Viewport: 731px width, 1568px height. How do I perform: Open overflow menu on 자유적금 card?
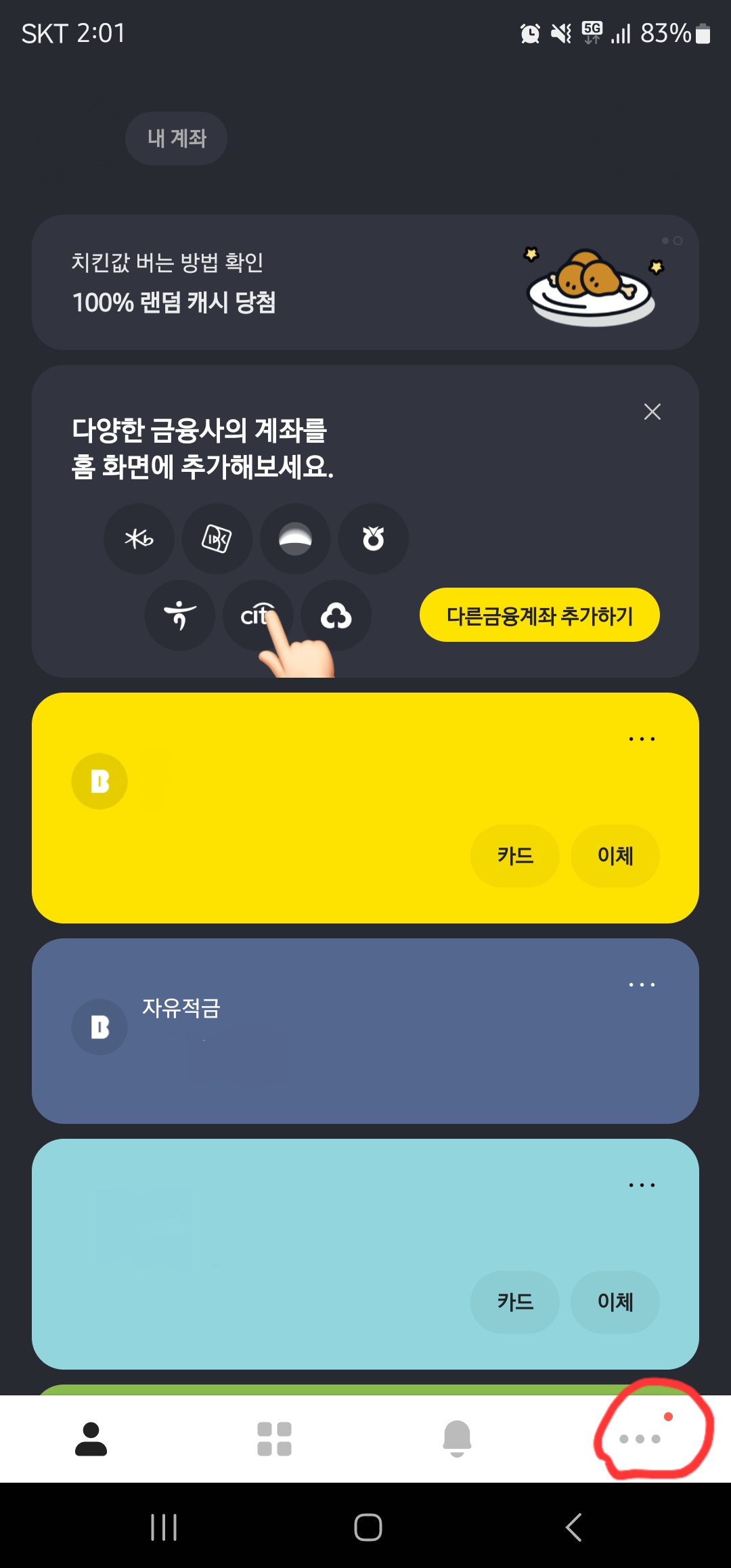[x=641, y=984]
